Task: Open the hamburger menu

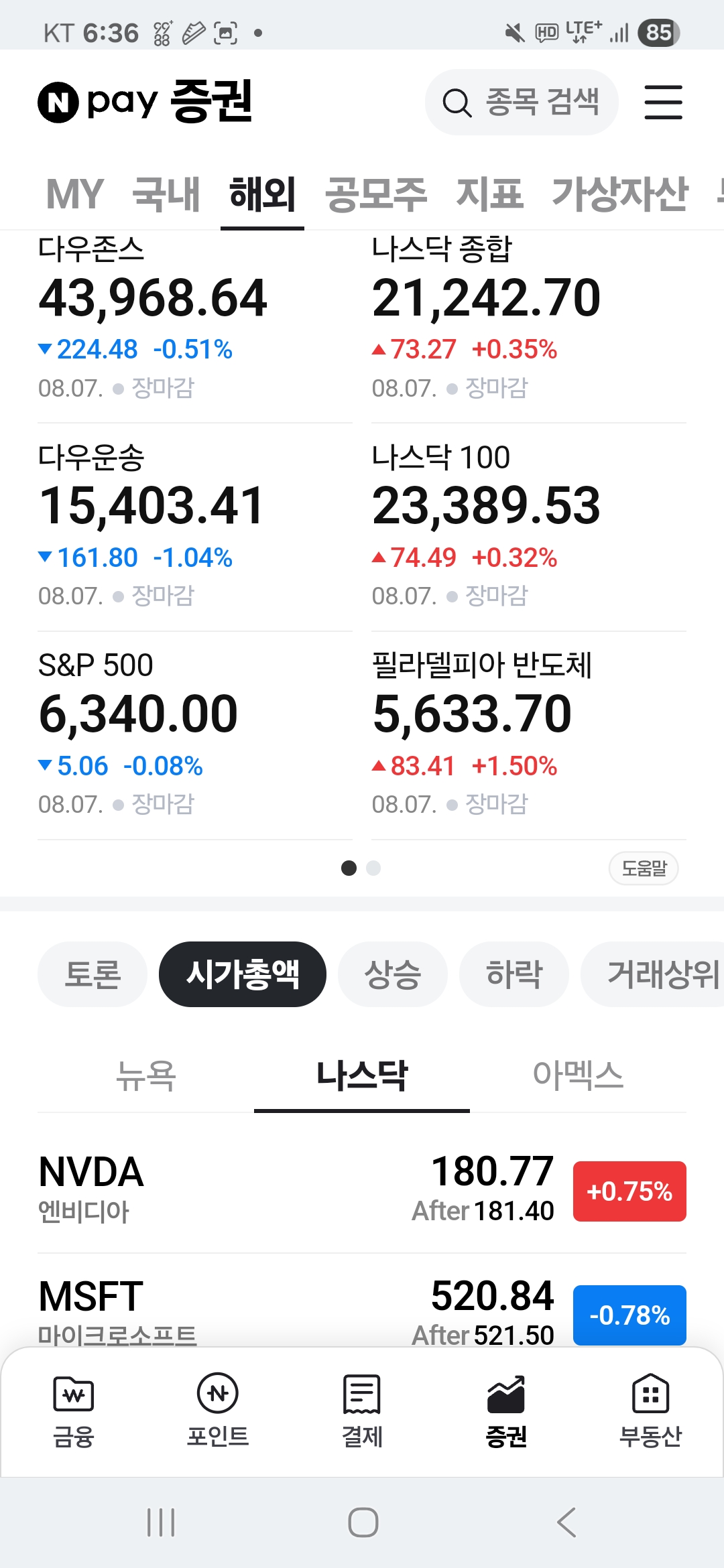Action: pos(663,102)
